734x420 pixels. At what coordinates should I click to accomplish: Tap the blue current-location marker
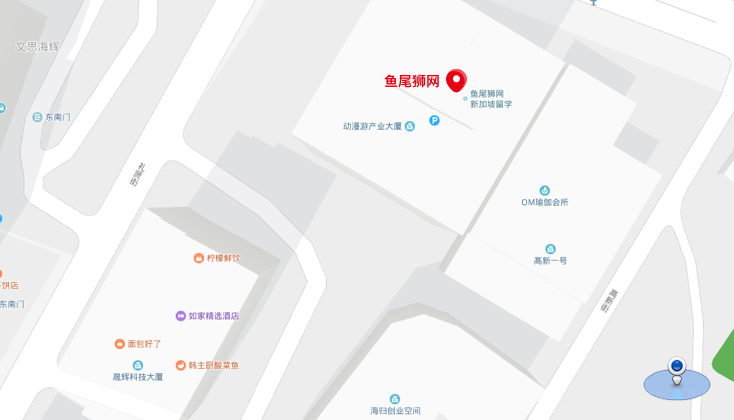(x=677, y=368)
